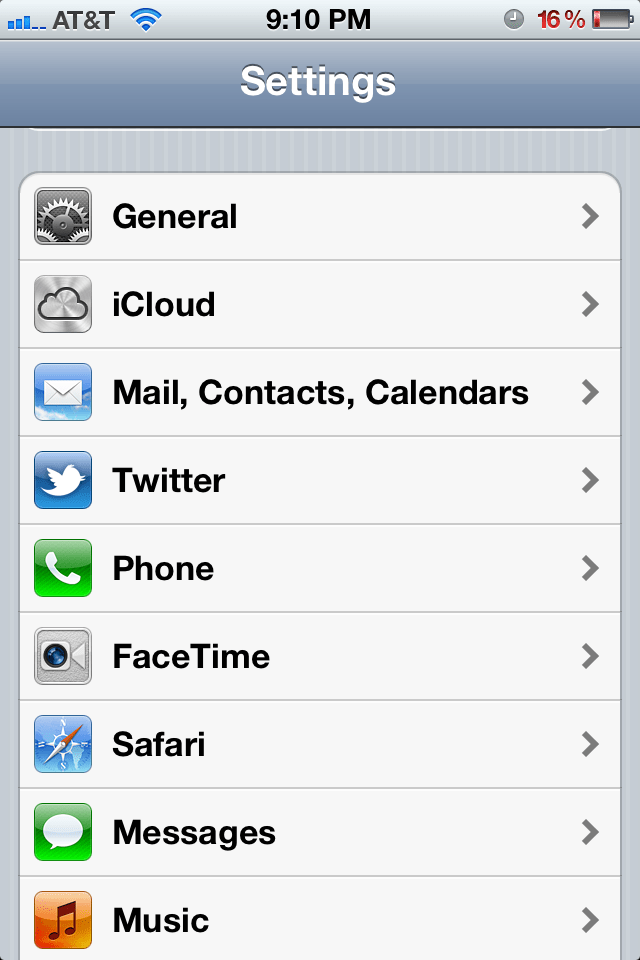Open Twitter settings
The width and height of the screenshot is (640, 960).
click(x=320, y=480)
